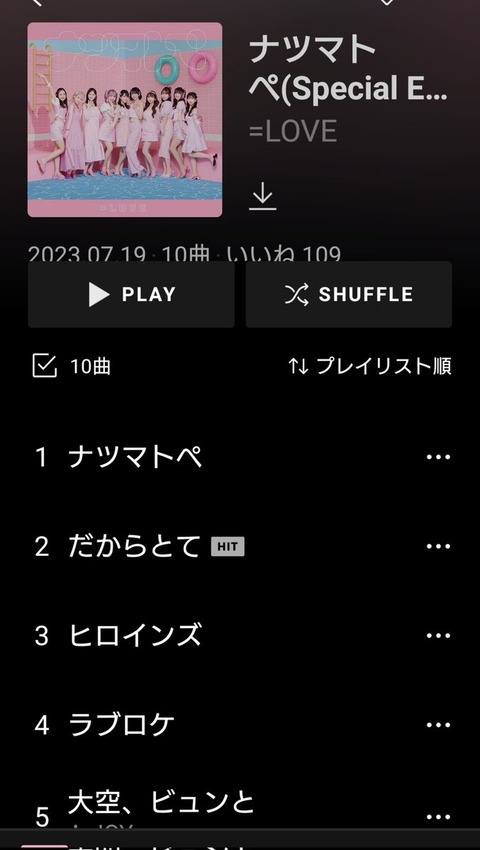The width and height of the screenshot is (480, 850).
Task: Open more options for ナツマトペ track
Action: 438,457
